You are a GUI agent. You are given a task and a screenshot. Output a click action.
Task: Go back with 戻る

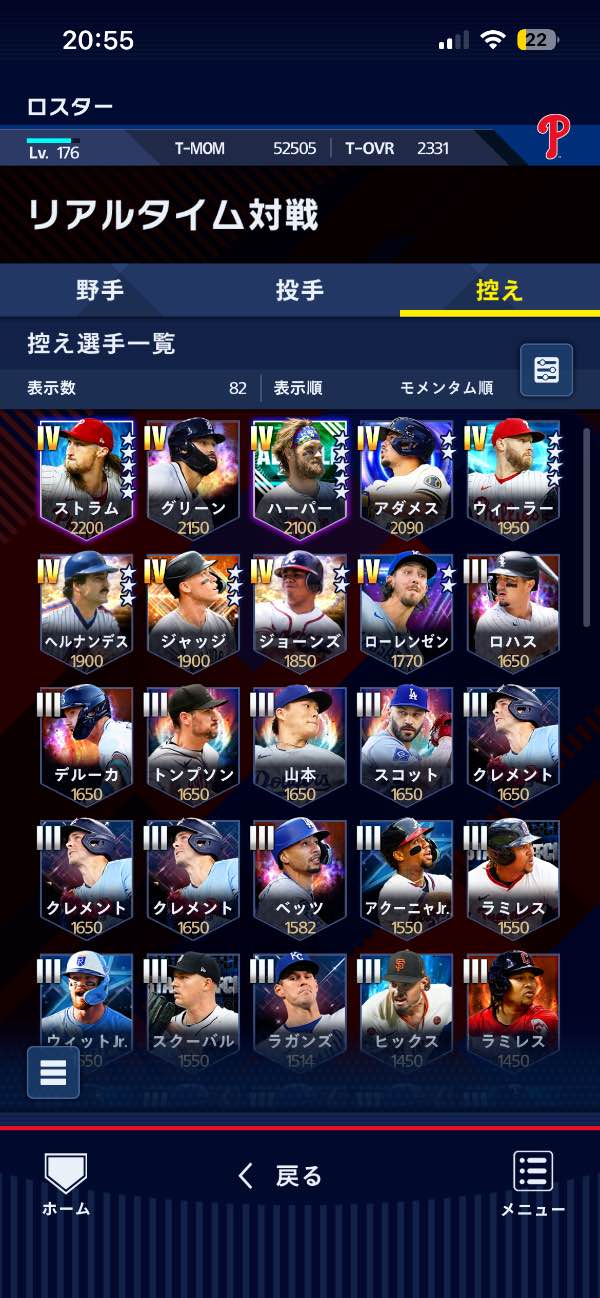[x=280, y=1176]
